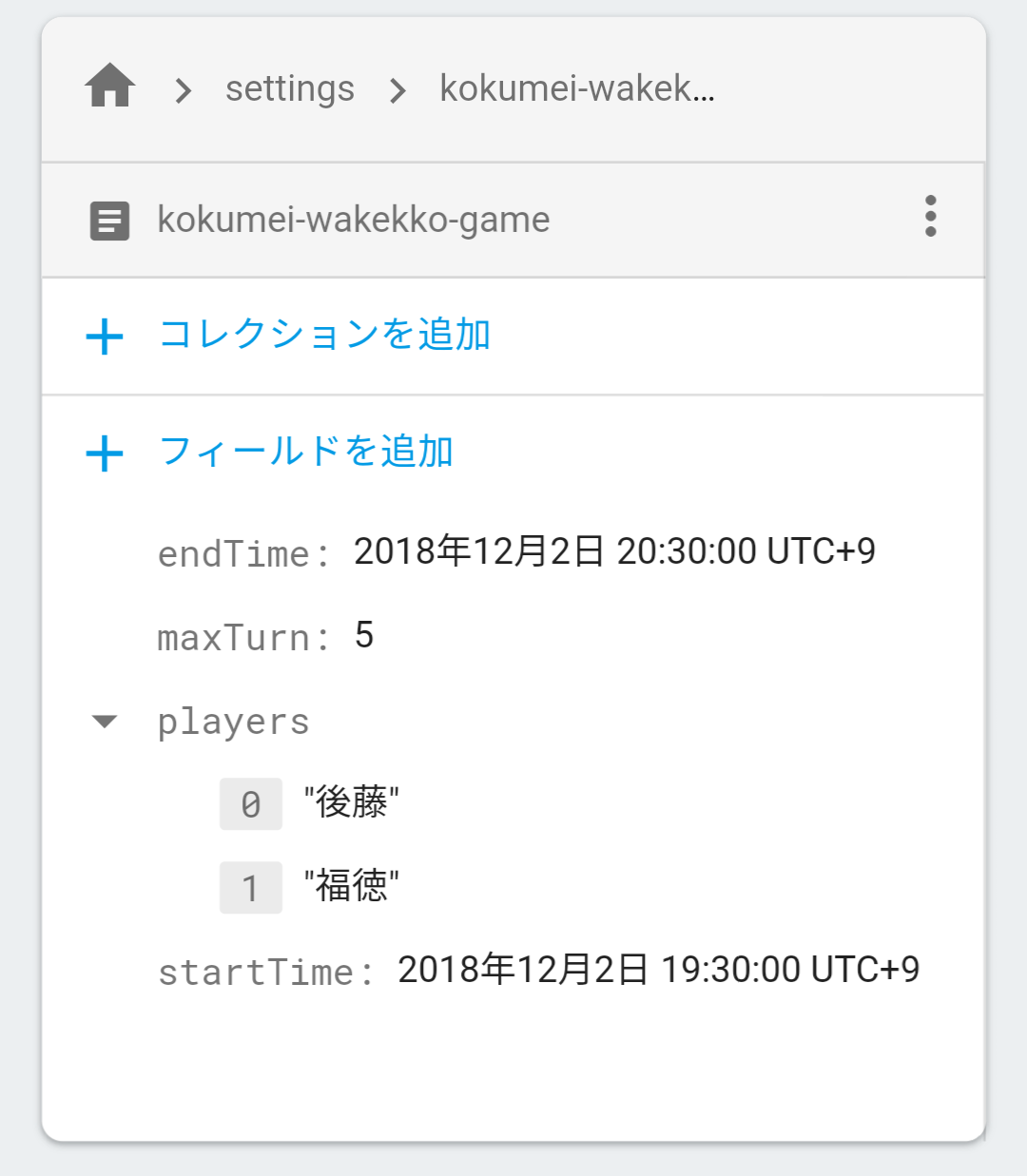
Task: Click the document icon next to kokumei-wakekko-game
Action: point(108,220)
